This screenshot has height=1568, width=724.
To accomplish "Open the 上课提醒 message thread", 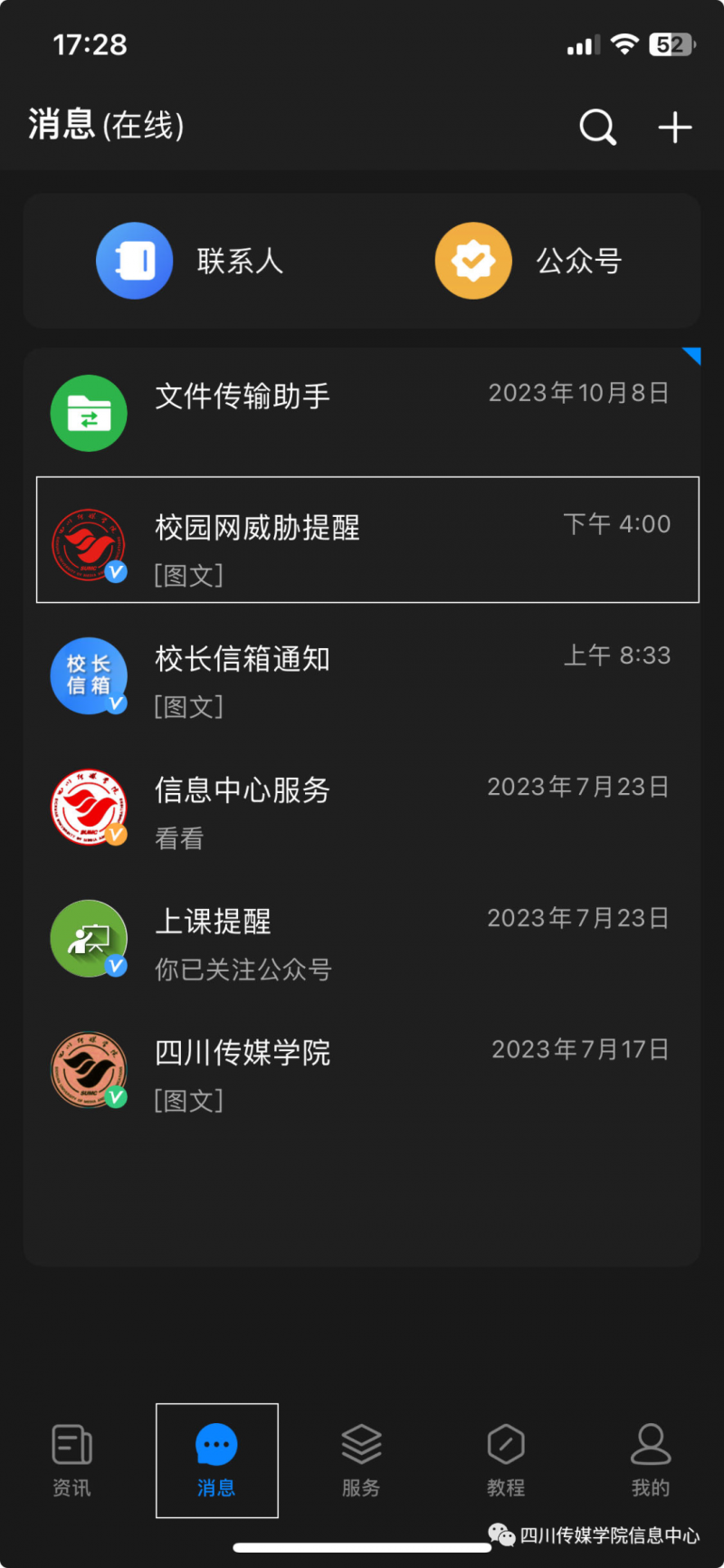I will 362,940.
